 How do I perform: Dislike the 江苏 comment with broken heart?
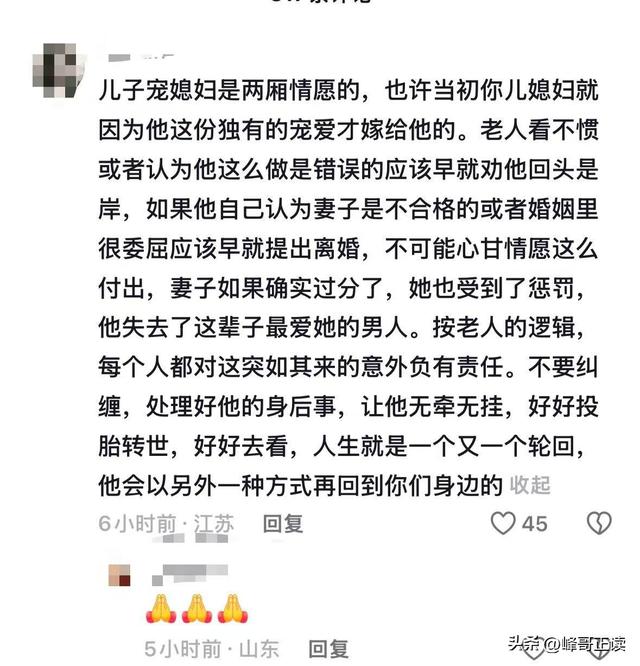pyautogui.click(x=599, y=523)
